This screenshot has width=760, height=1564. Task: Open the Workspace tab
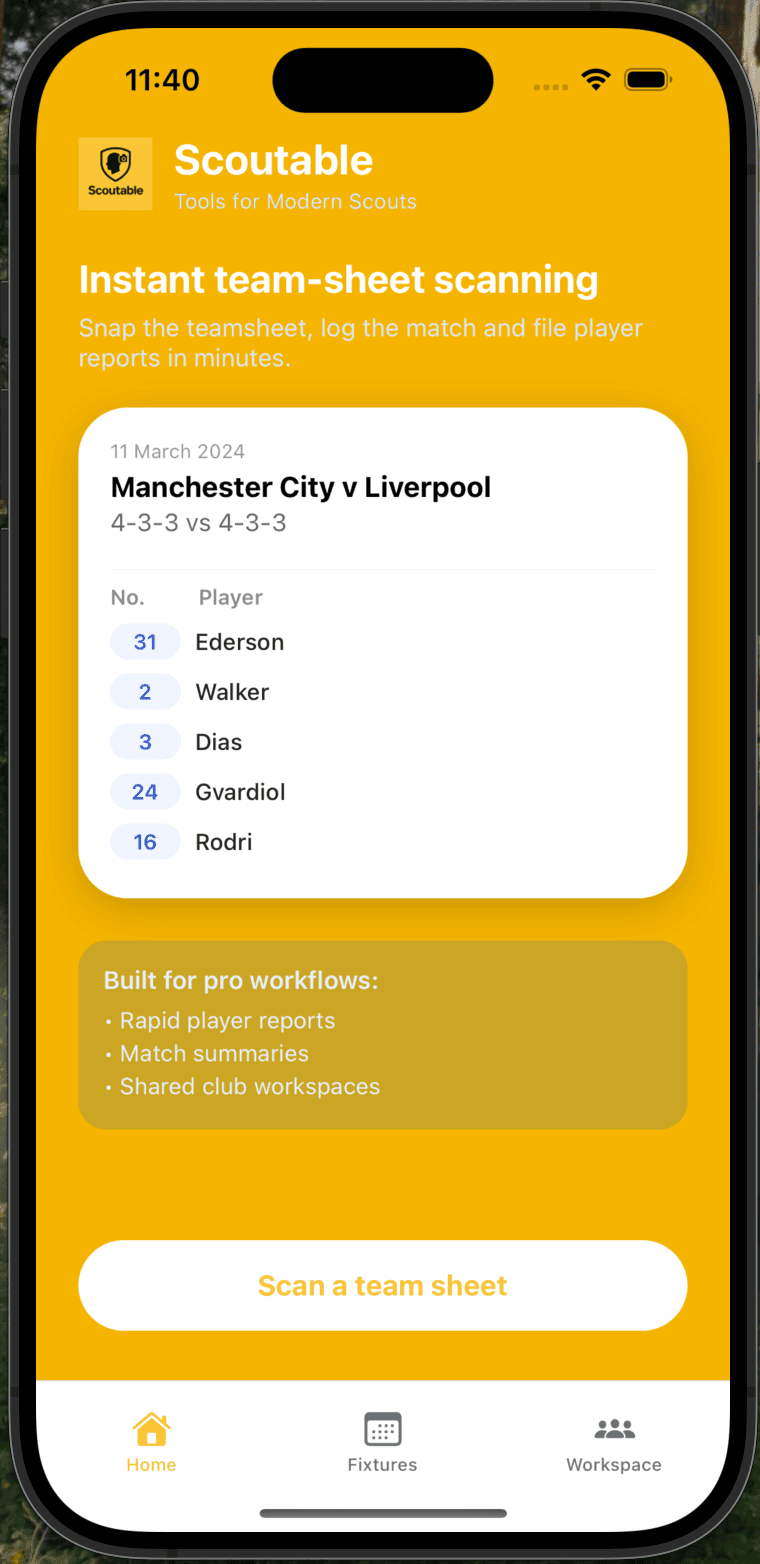tap(613, 1442)
